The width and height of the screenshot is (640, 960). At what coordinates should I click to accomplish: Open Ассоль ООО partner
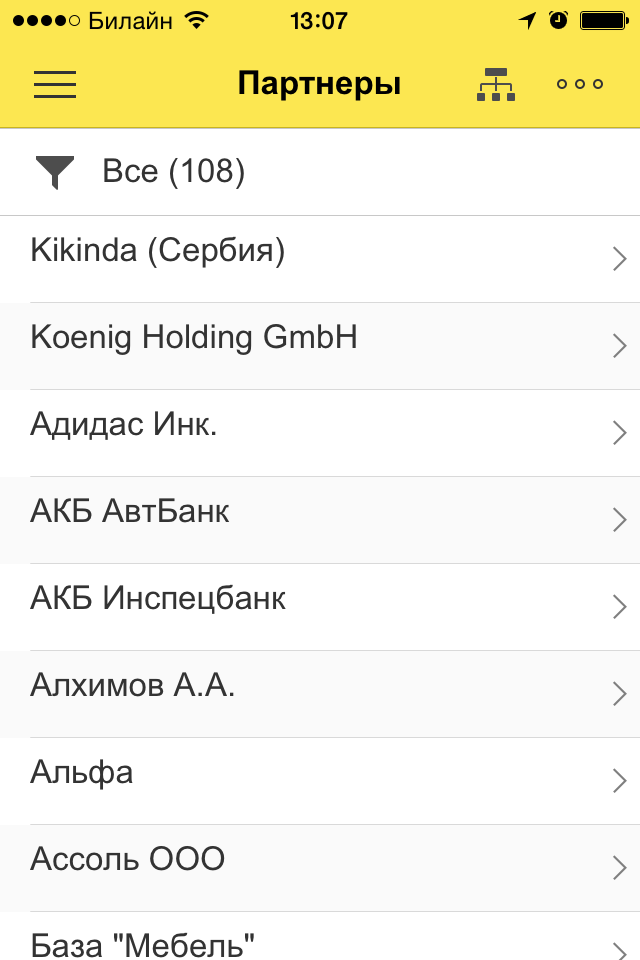coord(320,868)
